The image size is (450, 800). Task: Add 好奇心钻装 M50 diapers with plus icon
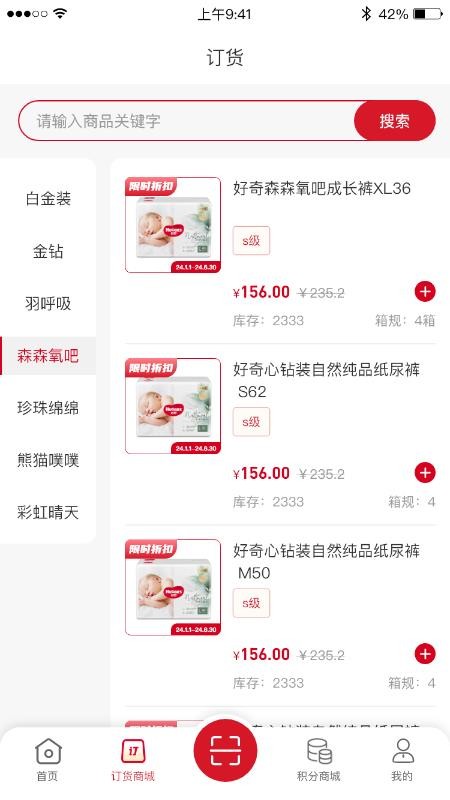(x=425, y=654)
